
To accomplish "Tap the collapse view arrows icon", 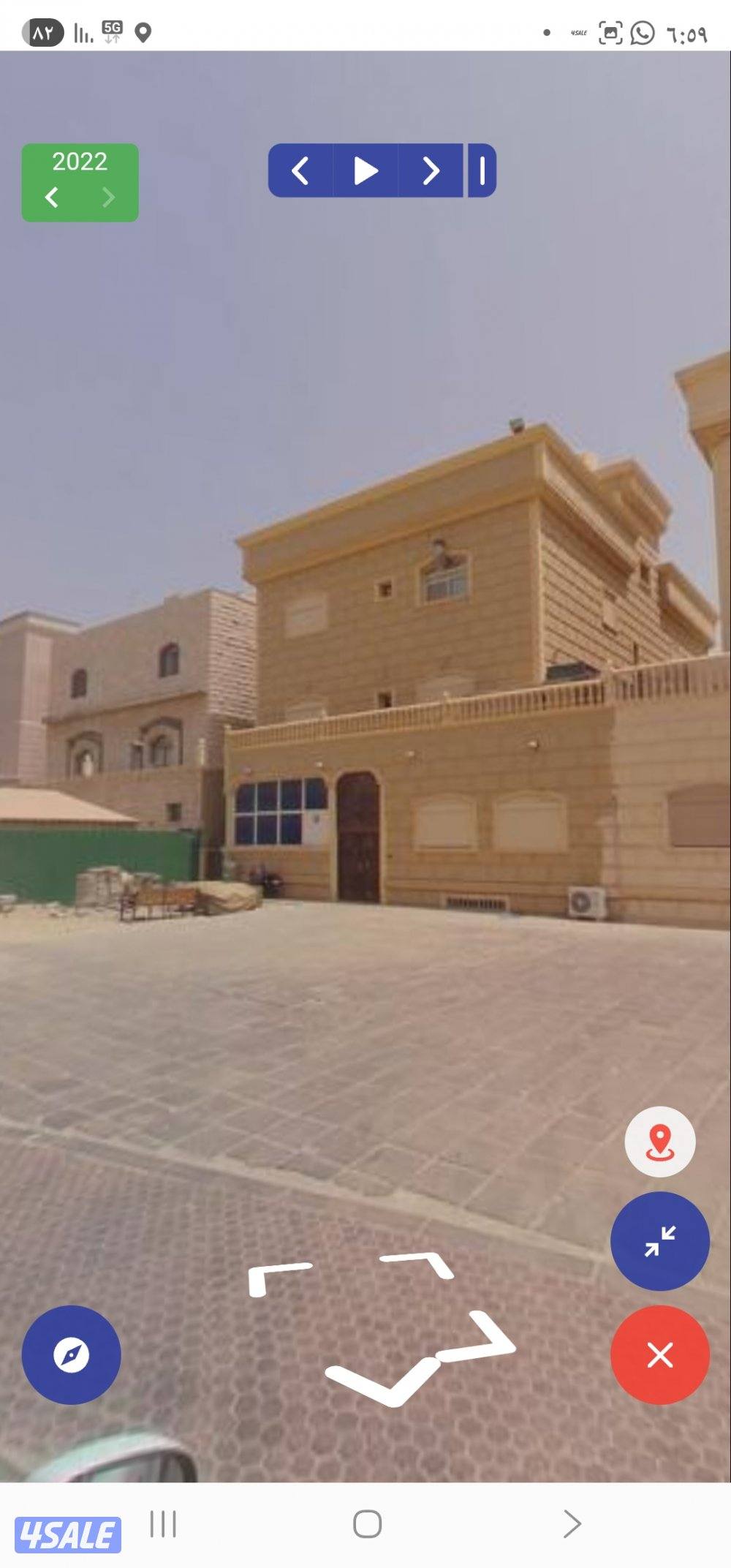I will click(x=659, y=1240).
